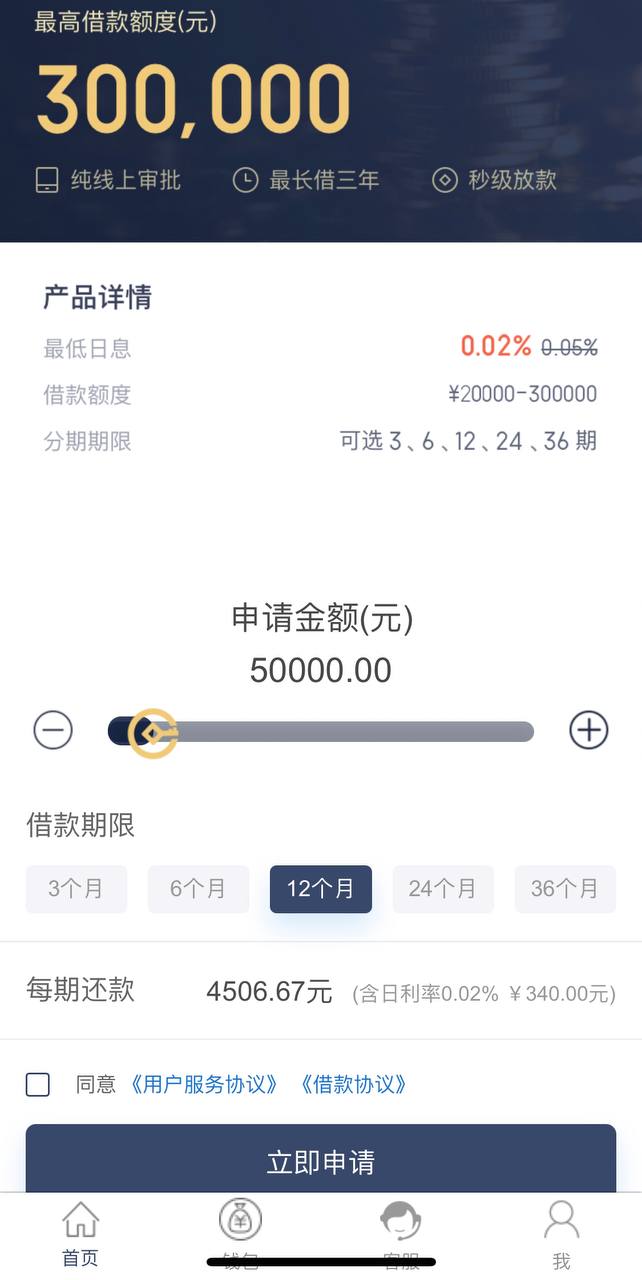Go to the 首页 tab

click(x=80, y=1234)
